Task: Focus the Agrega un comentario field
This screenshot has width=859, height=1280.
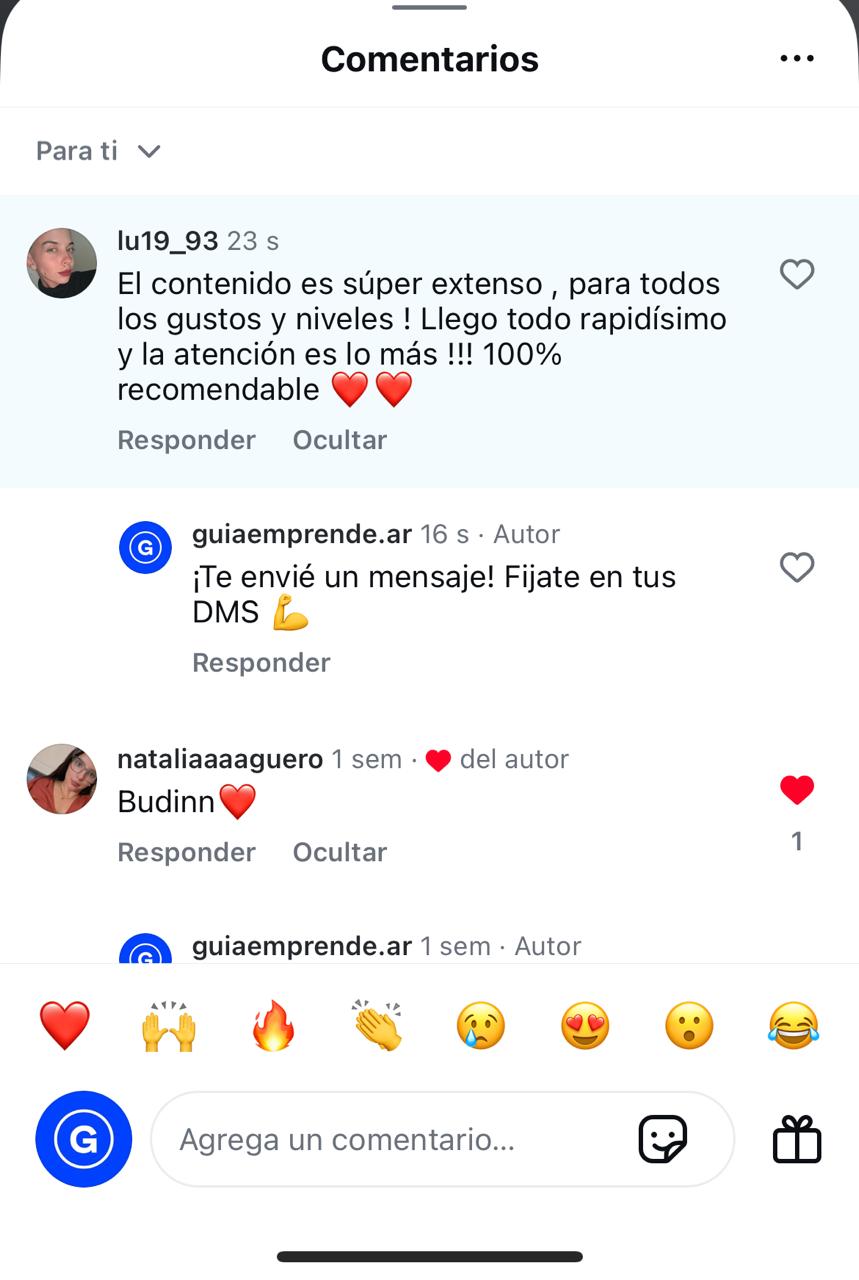Action: pos(400,1140)
